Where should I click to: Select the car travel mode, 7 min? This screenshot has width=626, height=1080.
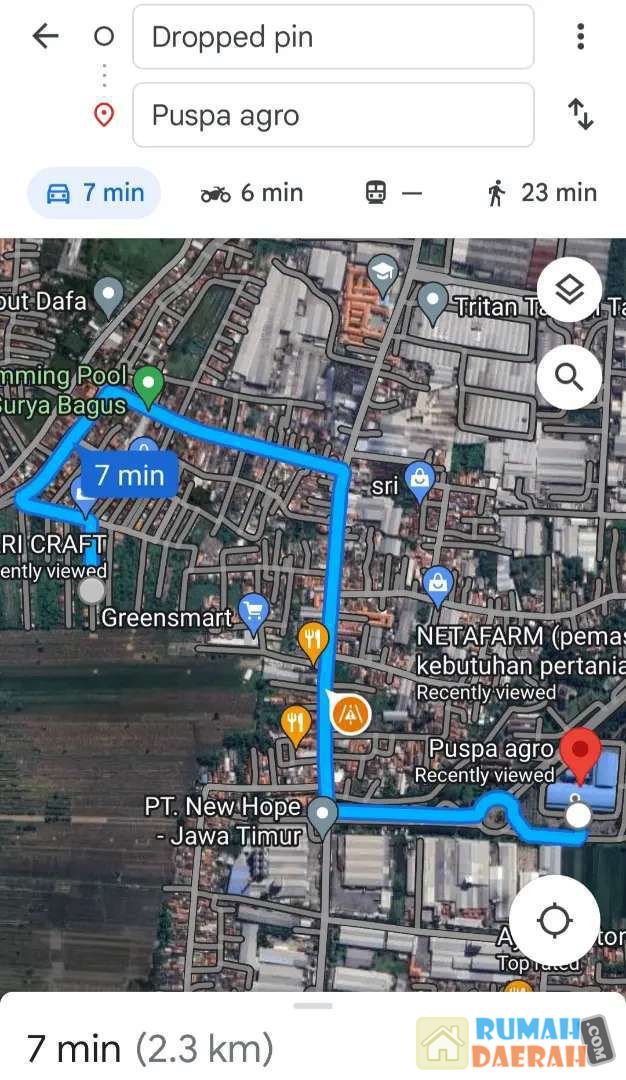[x=95, y=193]
